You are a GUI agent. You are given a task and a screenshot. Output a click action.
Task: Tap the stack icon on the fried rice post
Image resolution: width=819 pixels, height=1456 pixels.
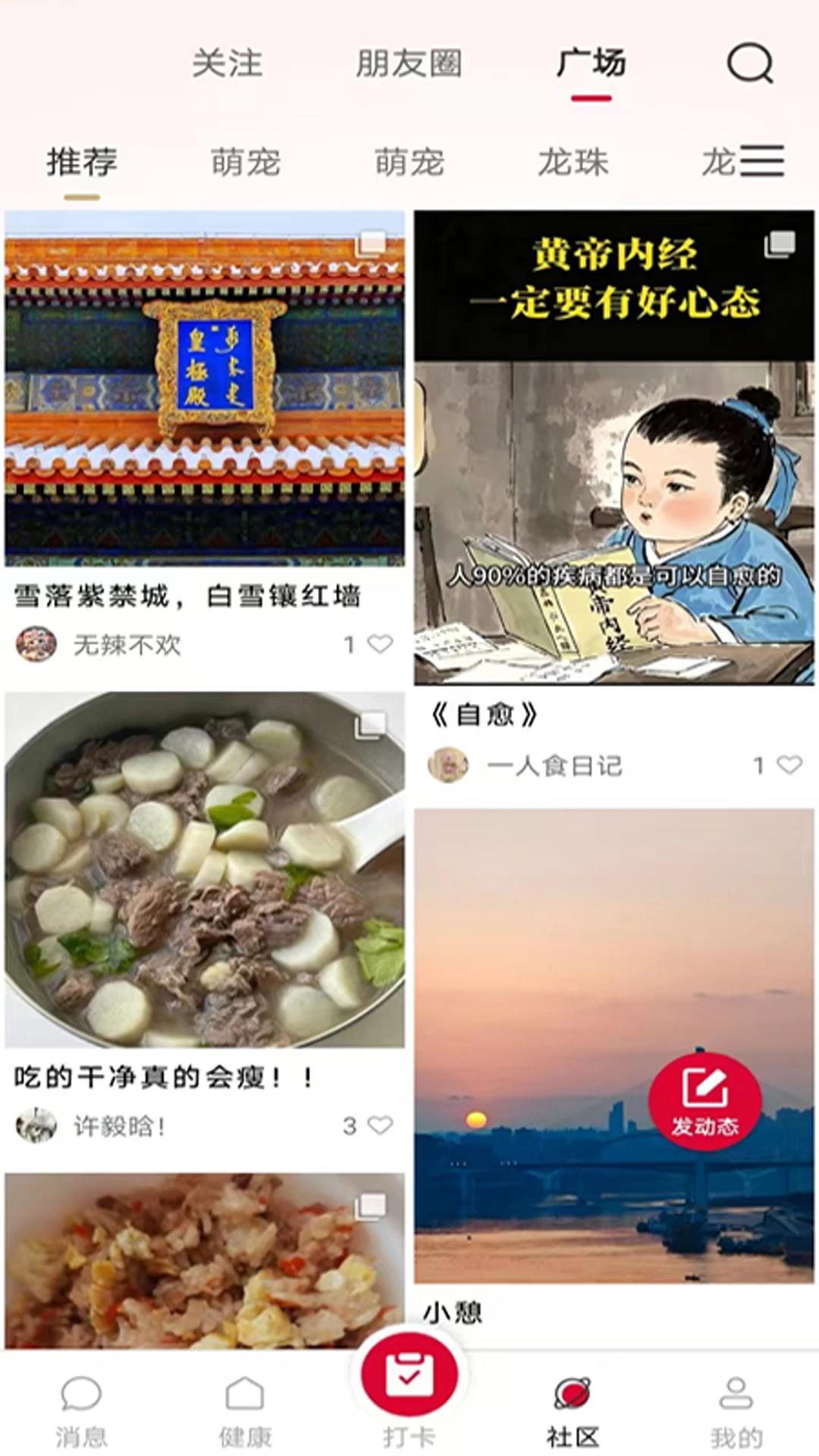click(371, 1207)
